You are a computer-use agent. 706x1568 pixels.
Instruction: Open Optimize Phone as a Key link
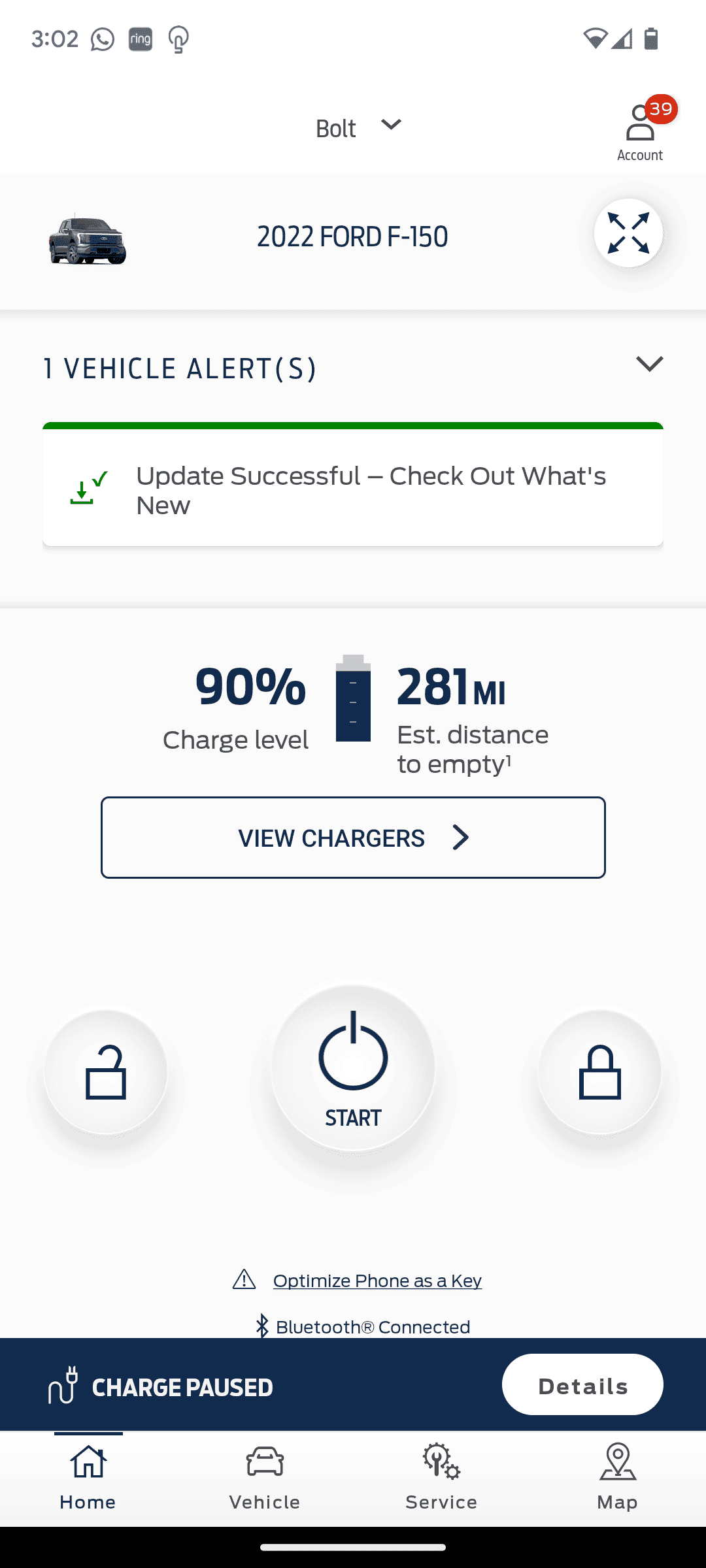(377, 1281)
